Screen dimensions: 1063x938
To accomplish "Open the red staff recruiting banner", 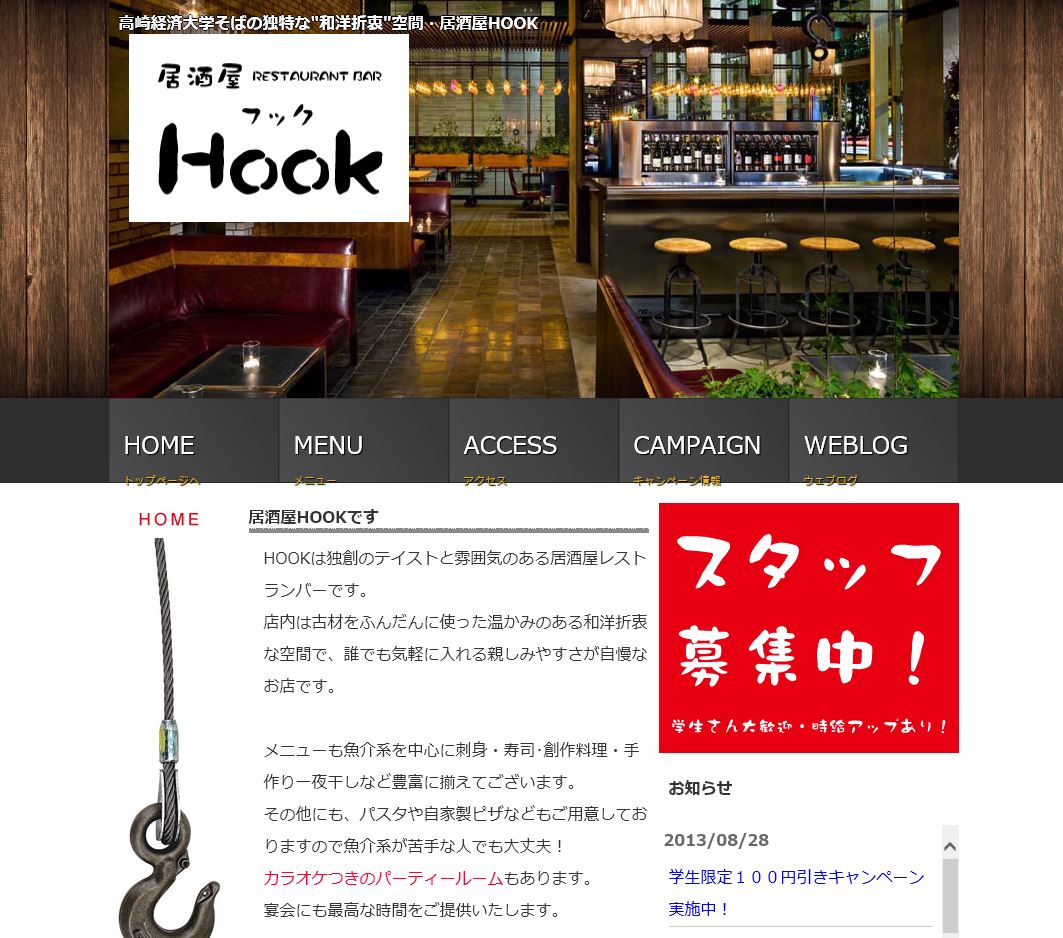I will coord(808,627).
